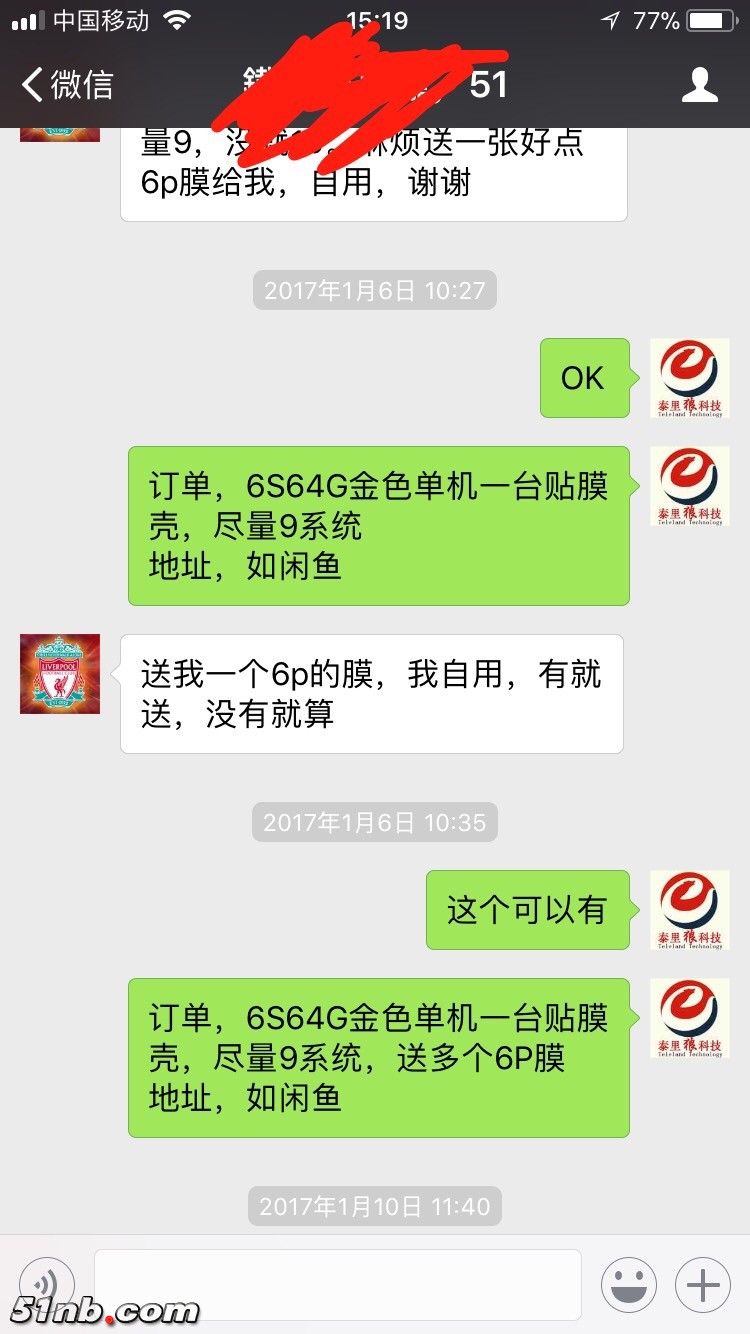Image resolution: width=750 pixels, height=1334 pixels.
Task: Tap the sender avatar next to 这个可以有
Action: pos(689,909)
